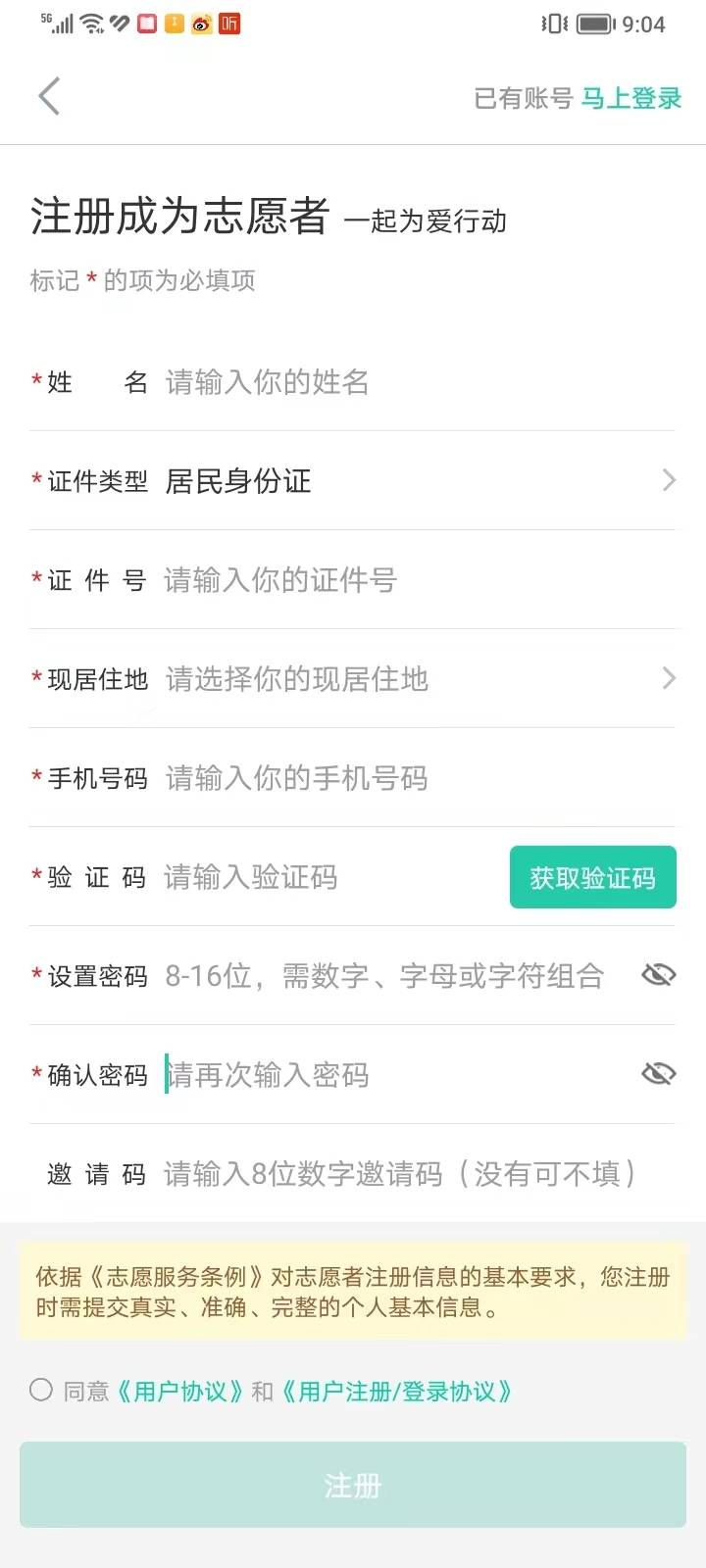Open the 《用户协议》 link
706x1568 pixels.
tap(179, 1392)
